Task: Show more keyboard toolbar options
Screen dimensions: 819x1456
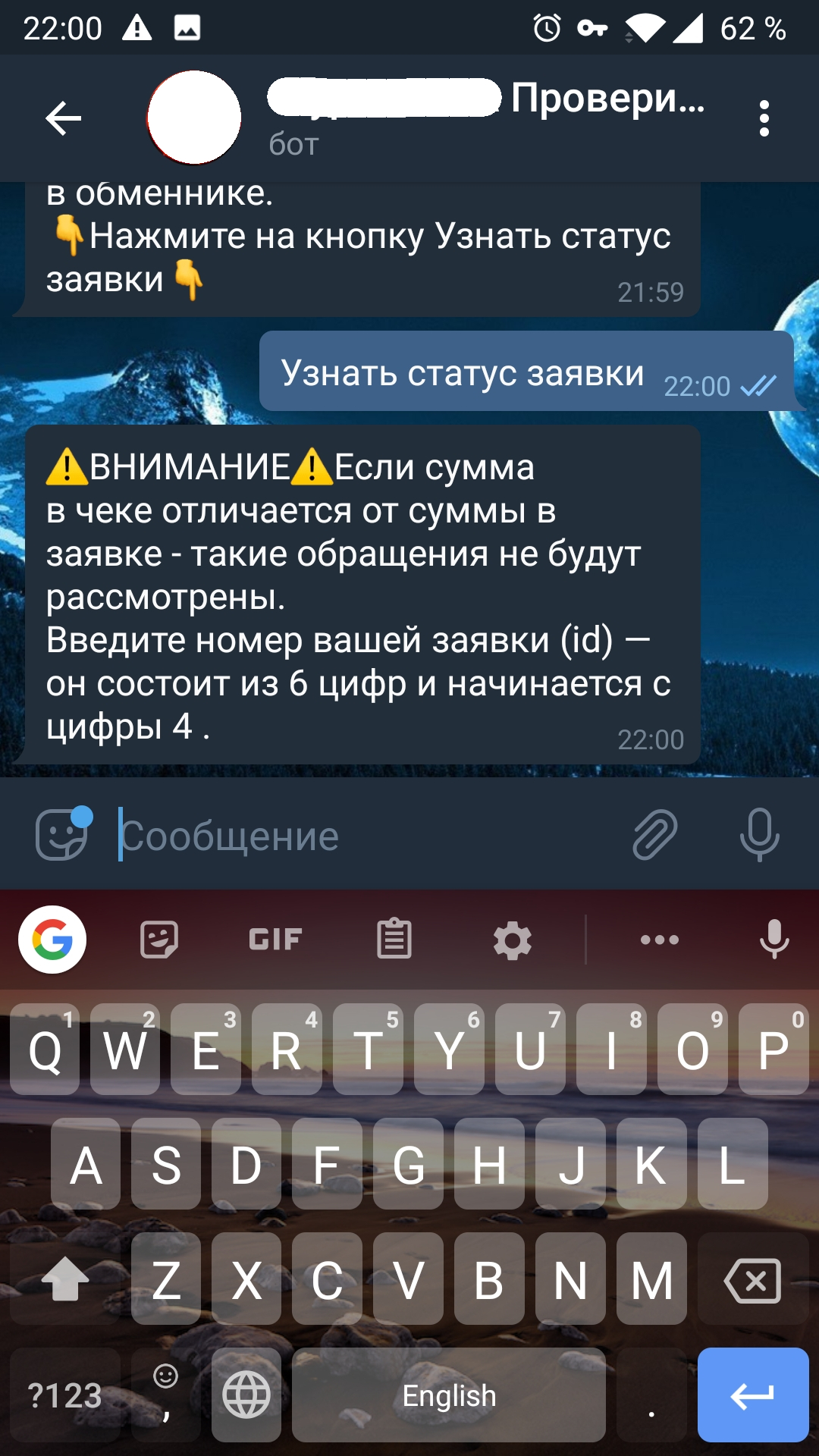Action: pos(660,940)
